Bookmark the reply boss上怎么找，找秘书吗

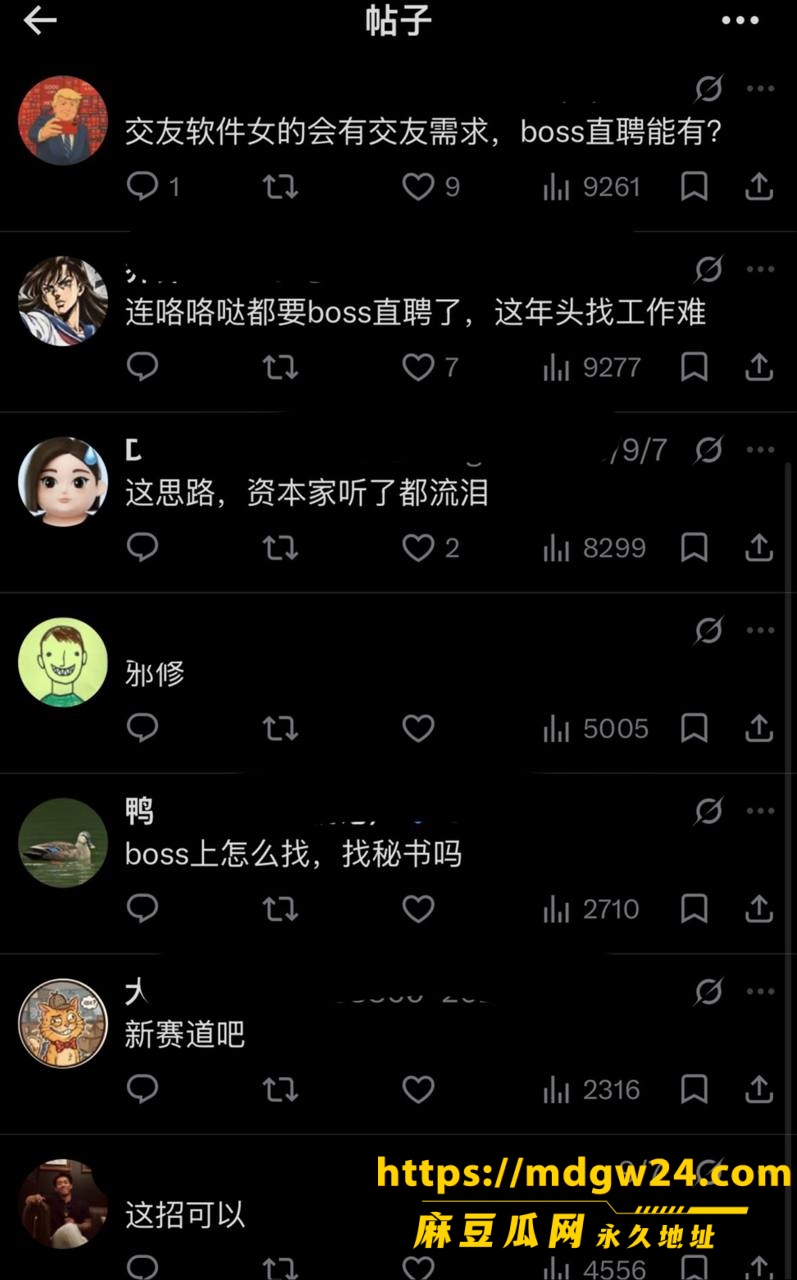694,909
